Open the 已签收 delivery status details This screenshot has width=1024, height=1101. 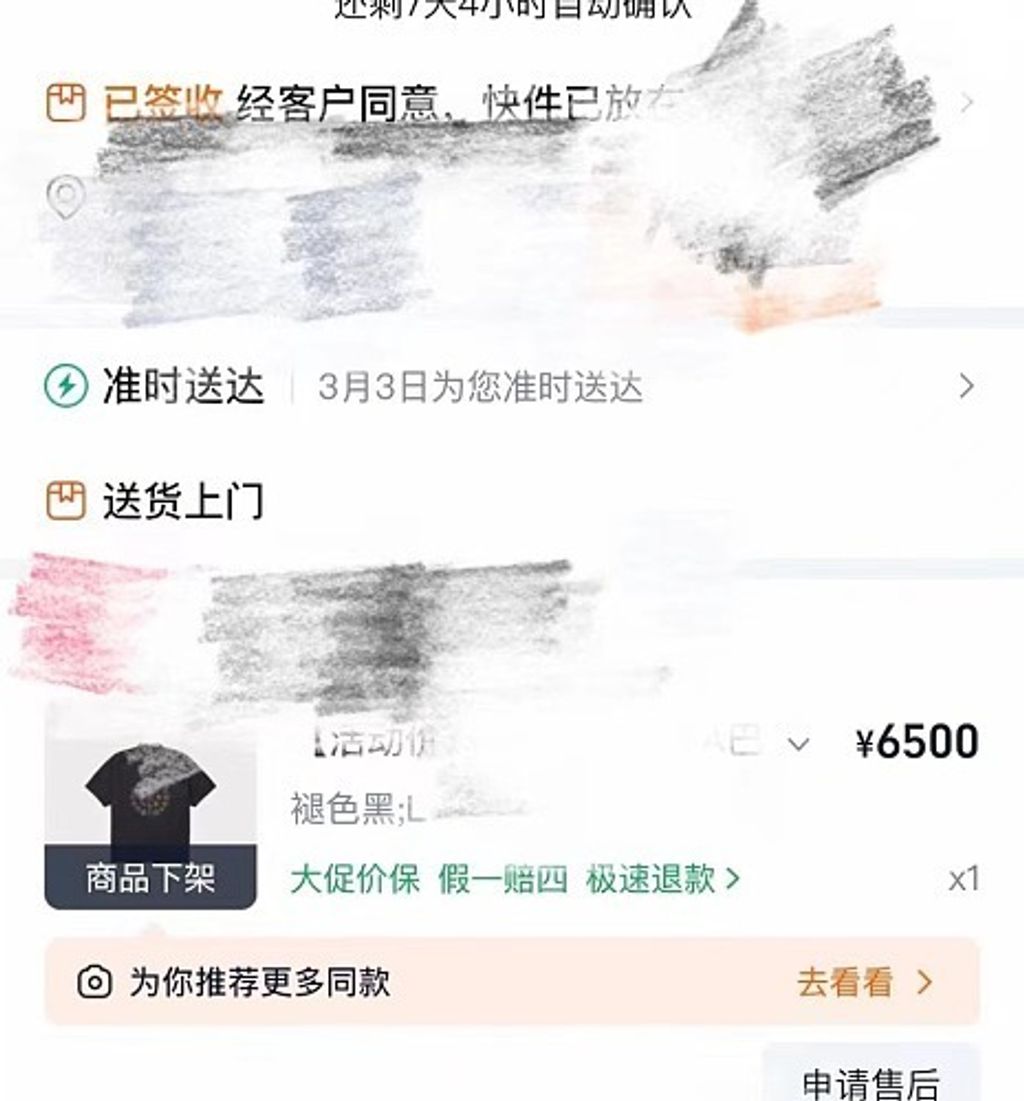coord(163,104)
